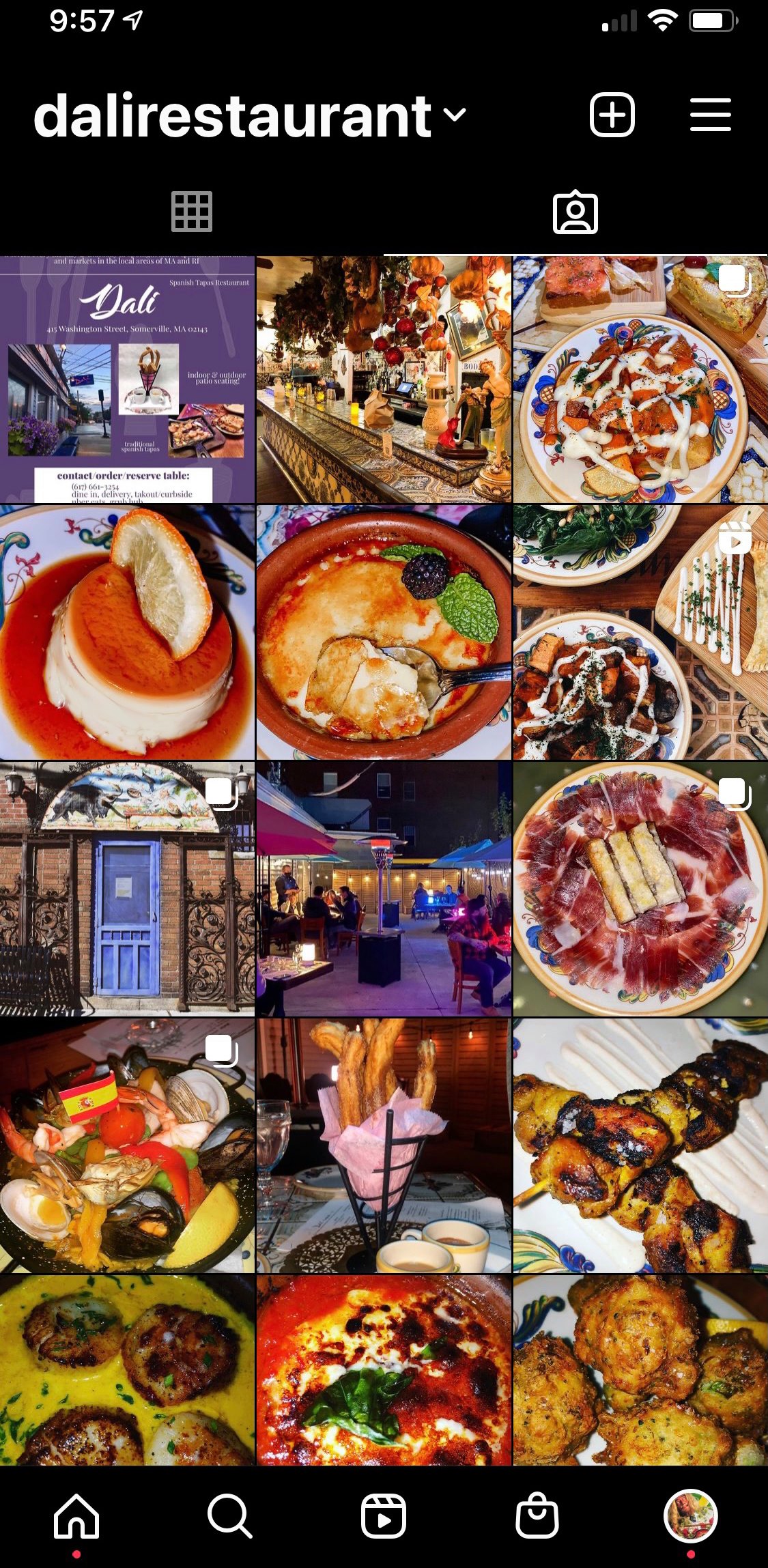Screen dimensions: 768x1568
Task: Open the paella with Spanish flag post
Action: click(127, 1145)
